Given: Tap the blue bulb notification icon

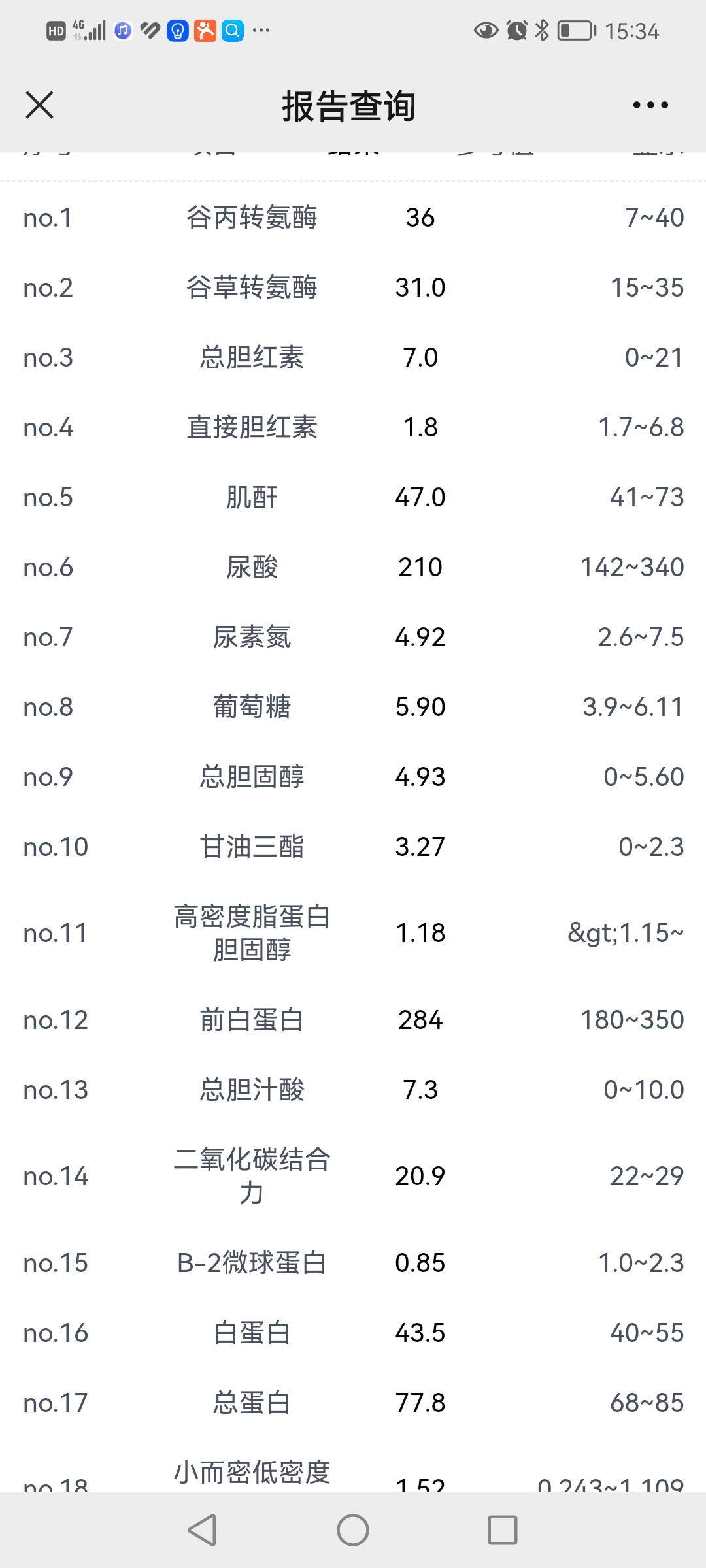Looking at the screenshot, I should pos(177,31).
